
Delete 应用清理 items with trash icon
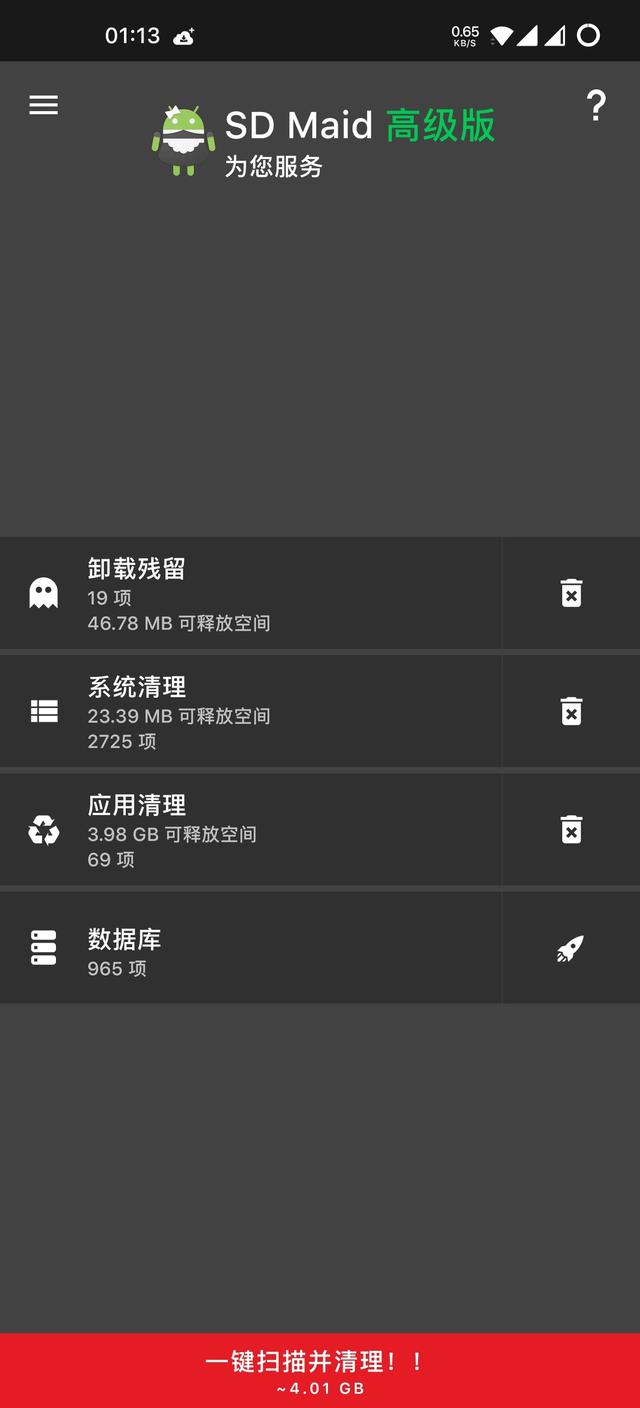click(x=571, y=830)
